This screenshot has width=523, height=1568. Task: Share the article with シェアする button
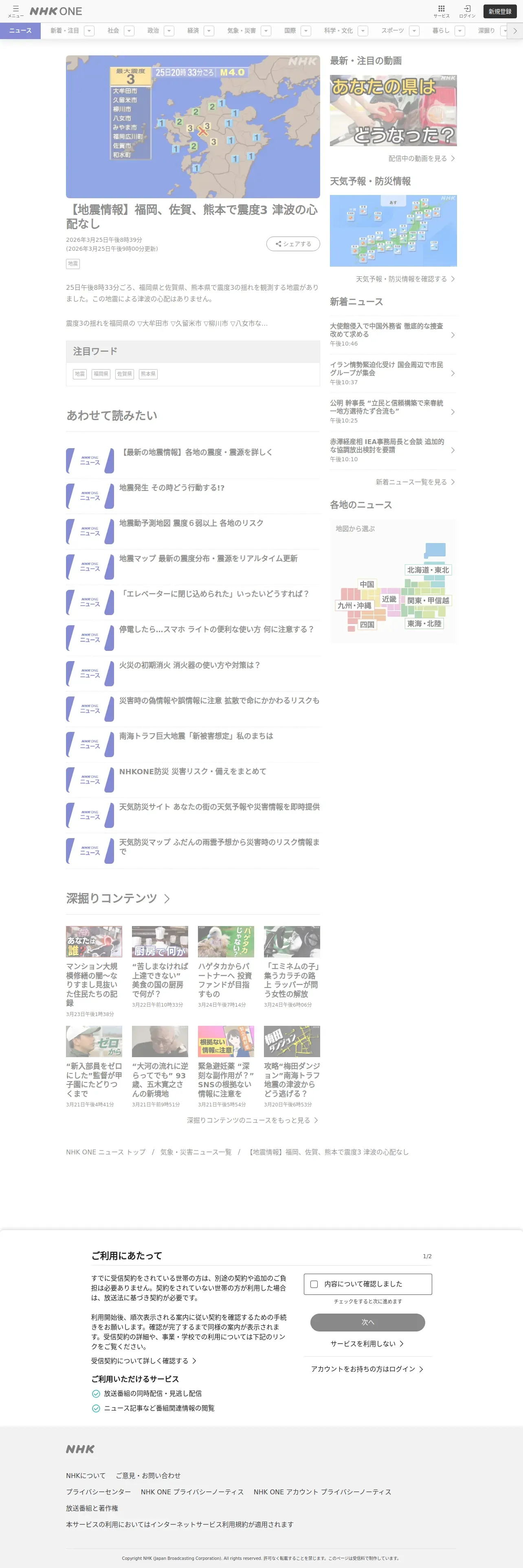pos(293,243)
